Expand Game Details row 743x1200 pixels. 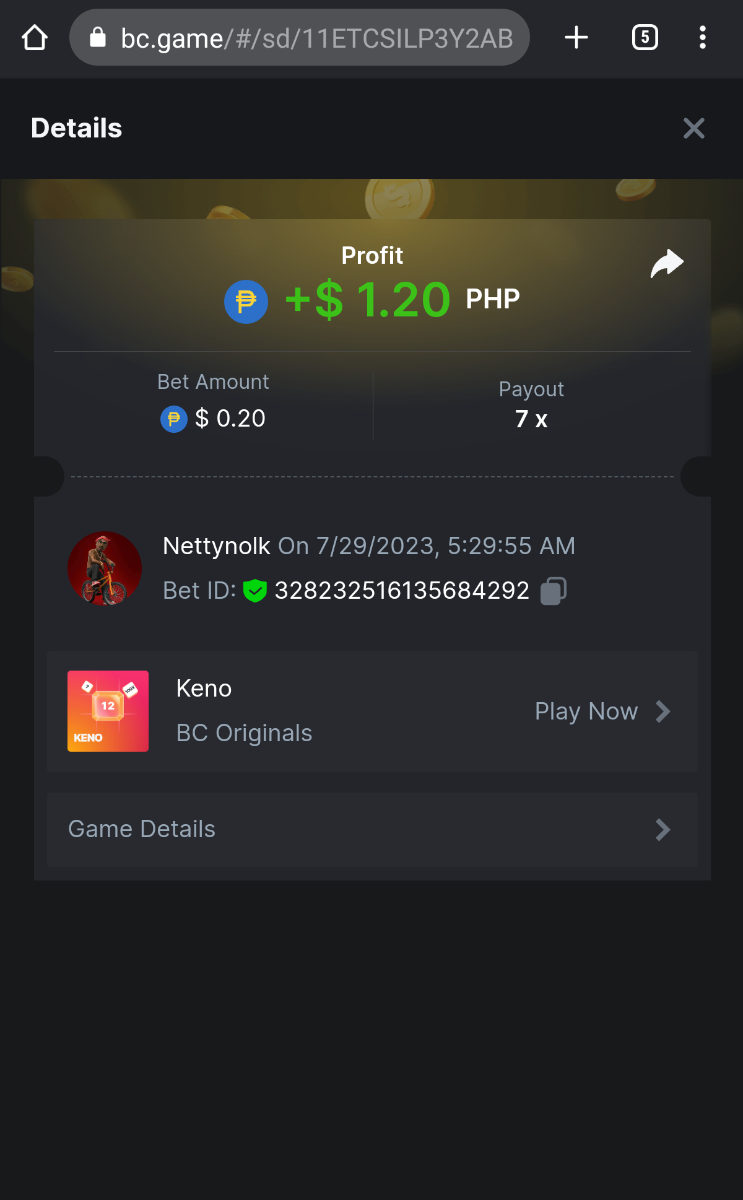[x=372, y=829]
